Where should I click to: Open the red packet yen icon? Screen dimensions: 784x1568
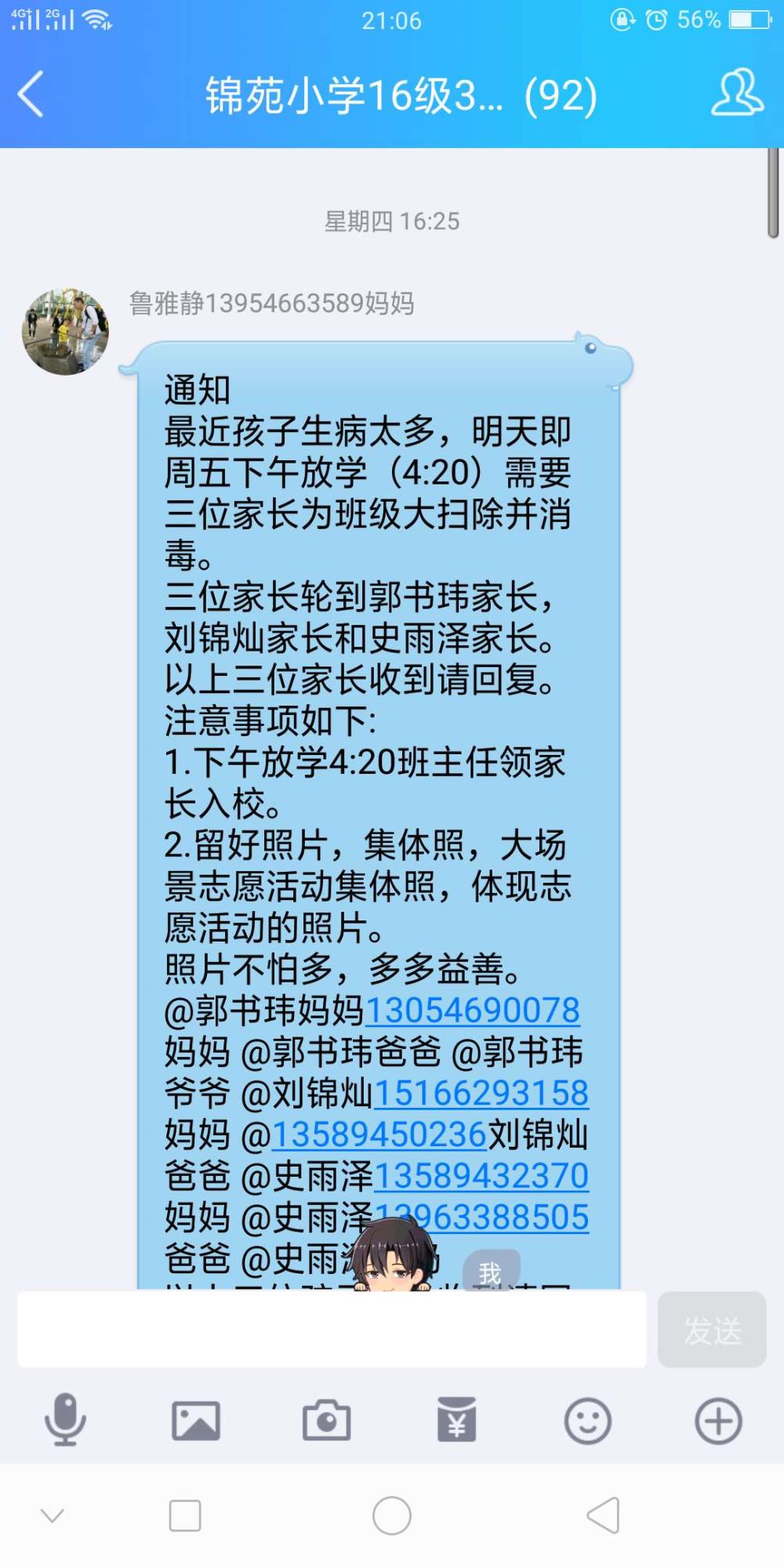(x=457, y=1420)
